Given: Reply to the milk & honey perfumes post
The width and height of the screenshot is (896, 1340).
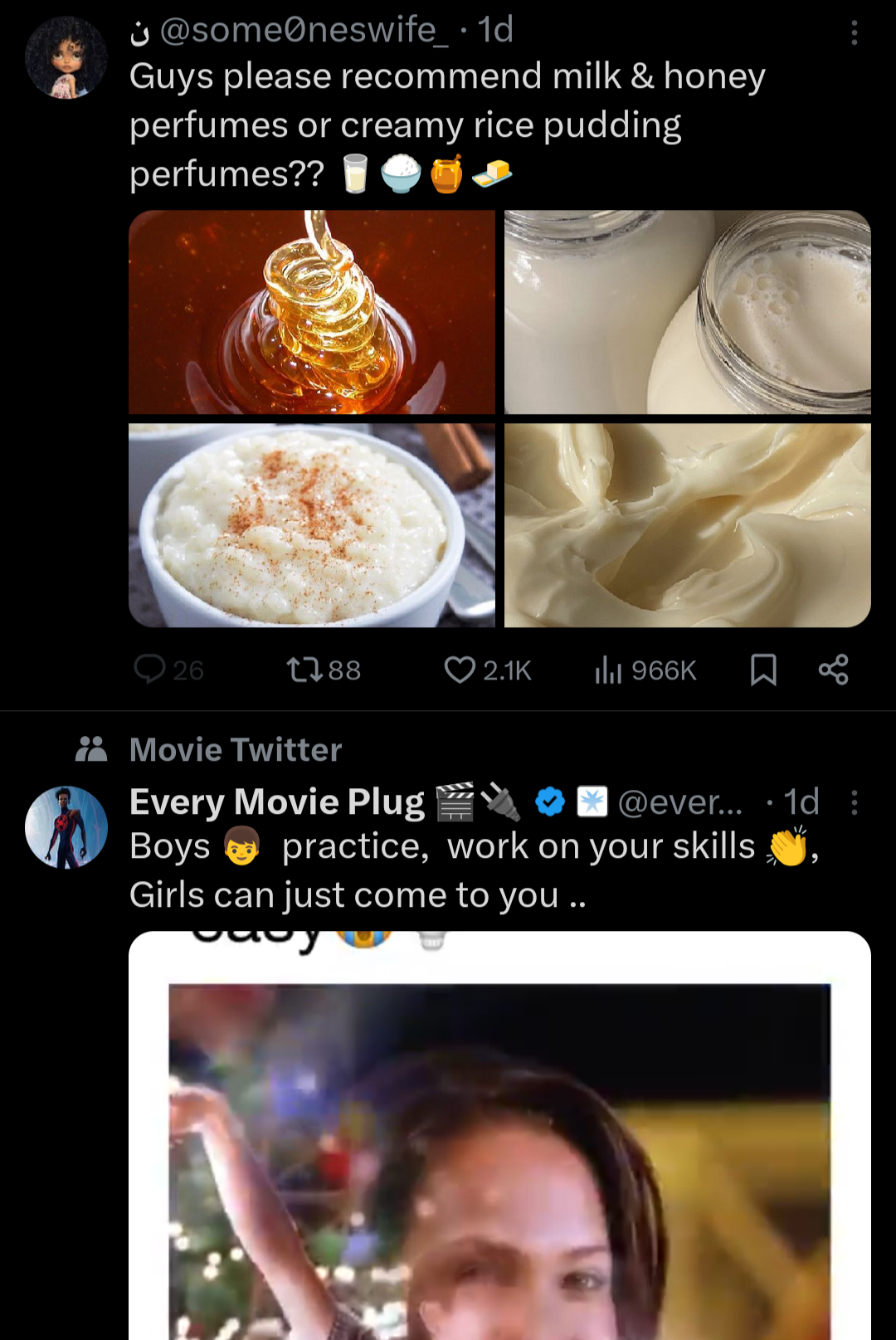Looking at the screenshot, I should coord(151,669).
